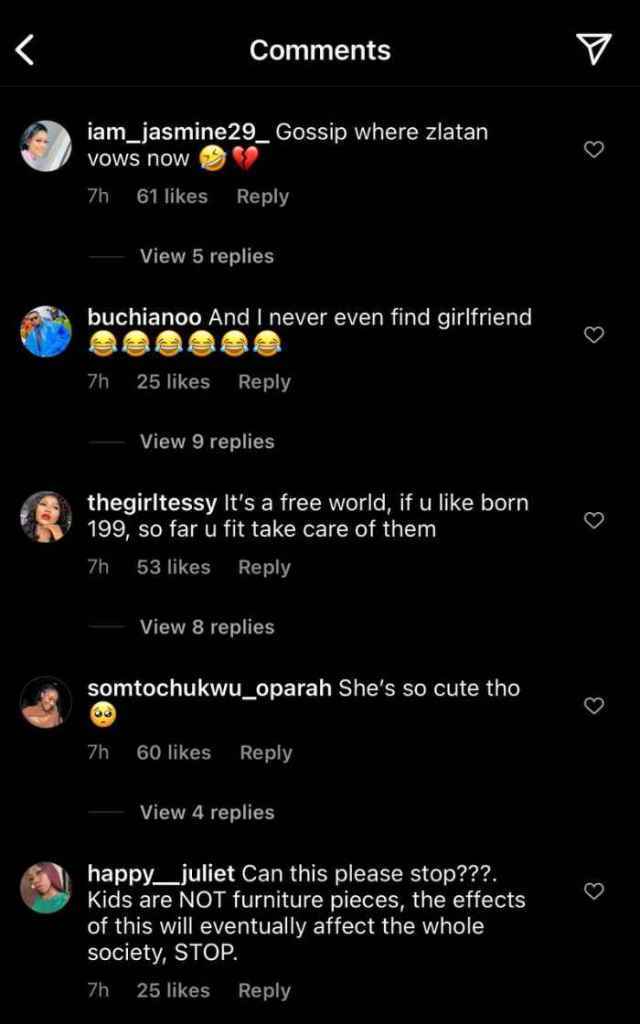Image resolution: width=640 pixels, height=1024 pixels.
Task: Like buchianoo's comment
Action: coord(594,335)
